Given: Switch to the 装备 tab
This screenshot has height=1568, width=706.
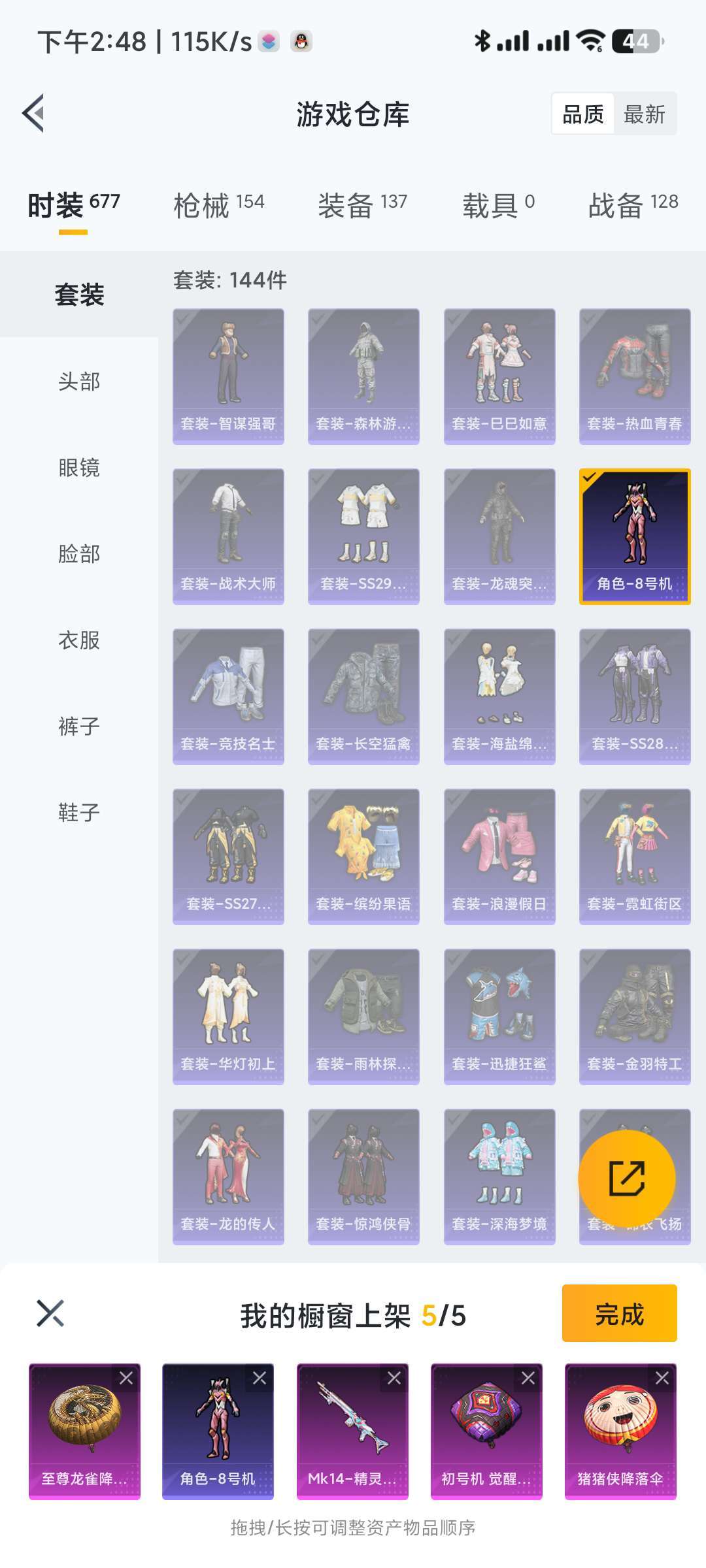Looking at the screenshot, I should 363,205.
